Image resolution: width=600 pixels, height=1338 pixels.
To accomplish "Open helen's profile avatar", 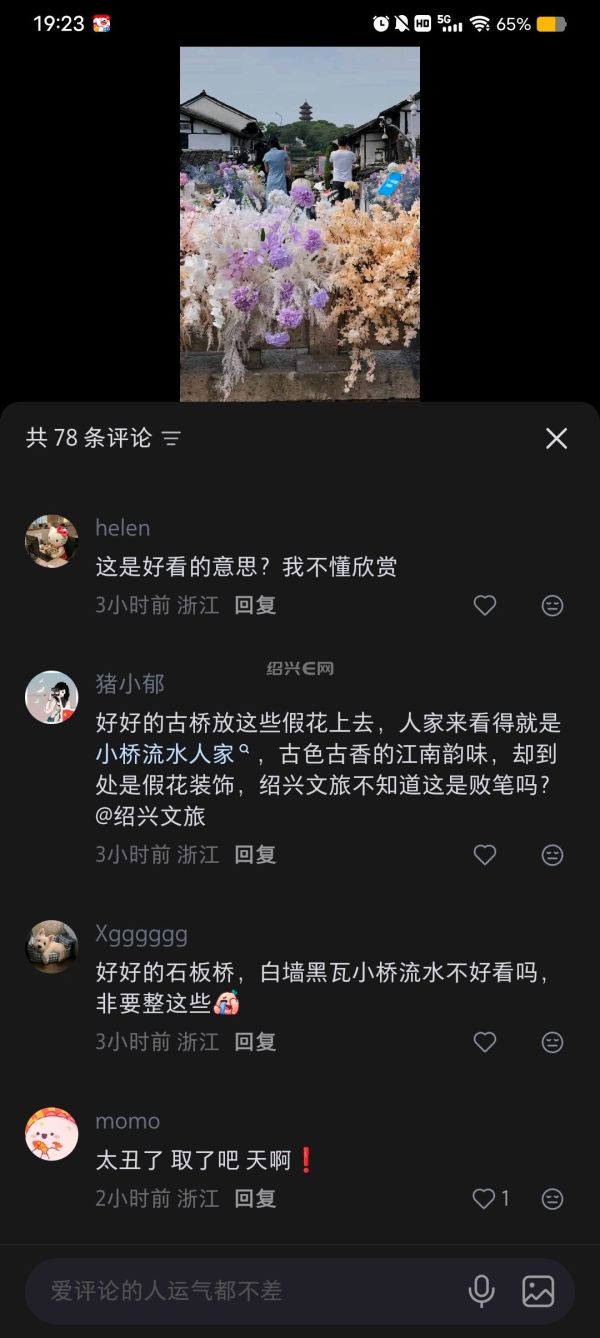I will (x=51, y=541).
